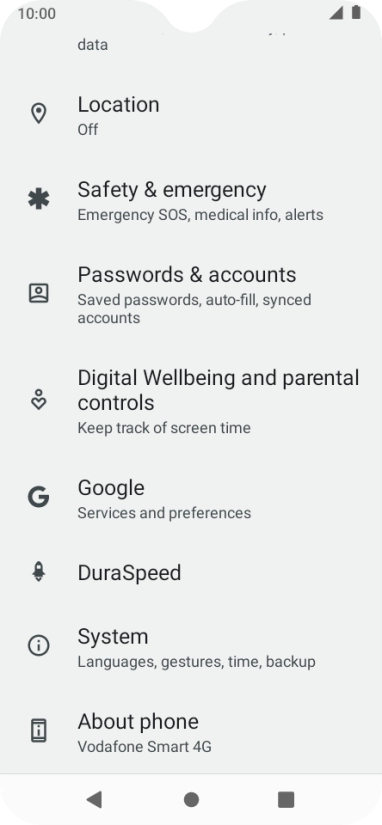The height and width of the screenshot is (825, 382).
Task: Go to Passwords & accounts
Action: pyautogui.click(x=191, y=295)
